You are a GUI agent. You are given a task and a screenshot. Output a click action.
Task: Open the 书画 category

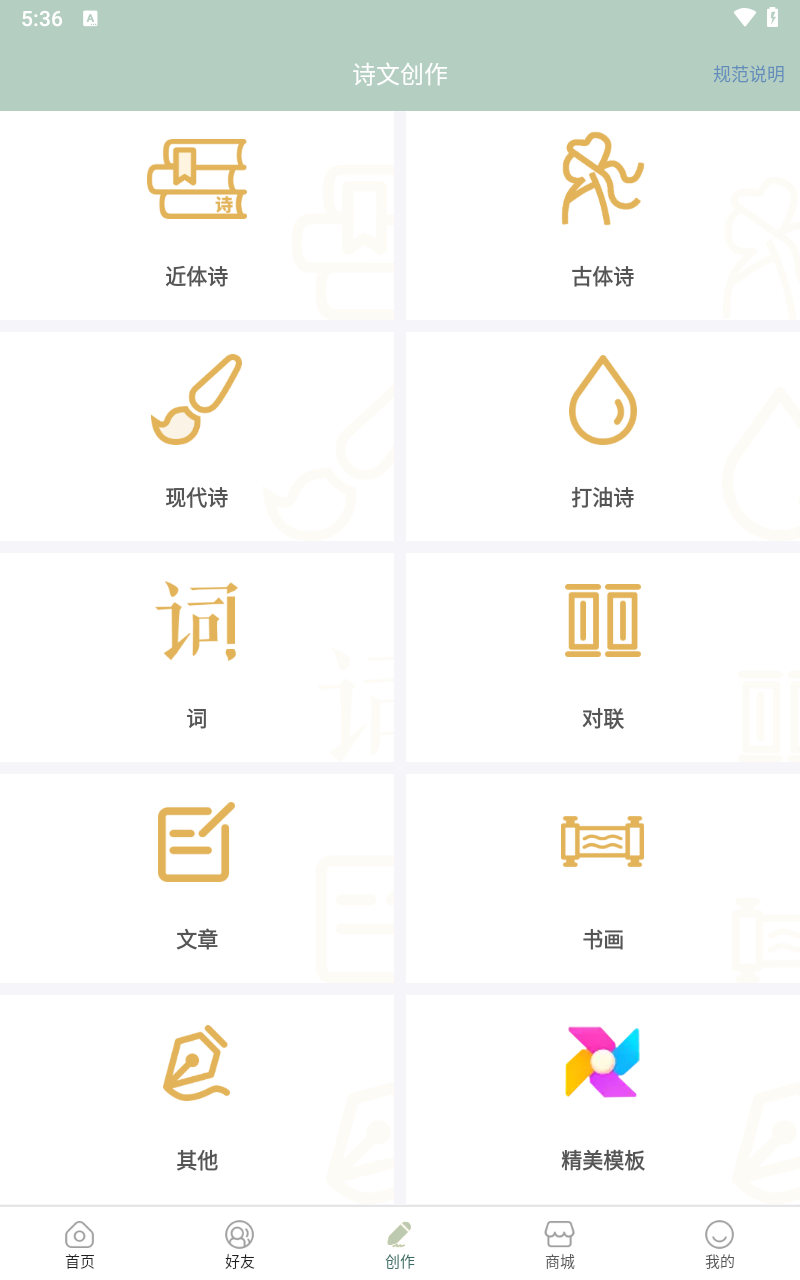pyautogui.click(x=602, y=878)
